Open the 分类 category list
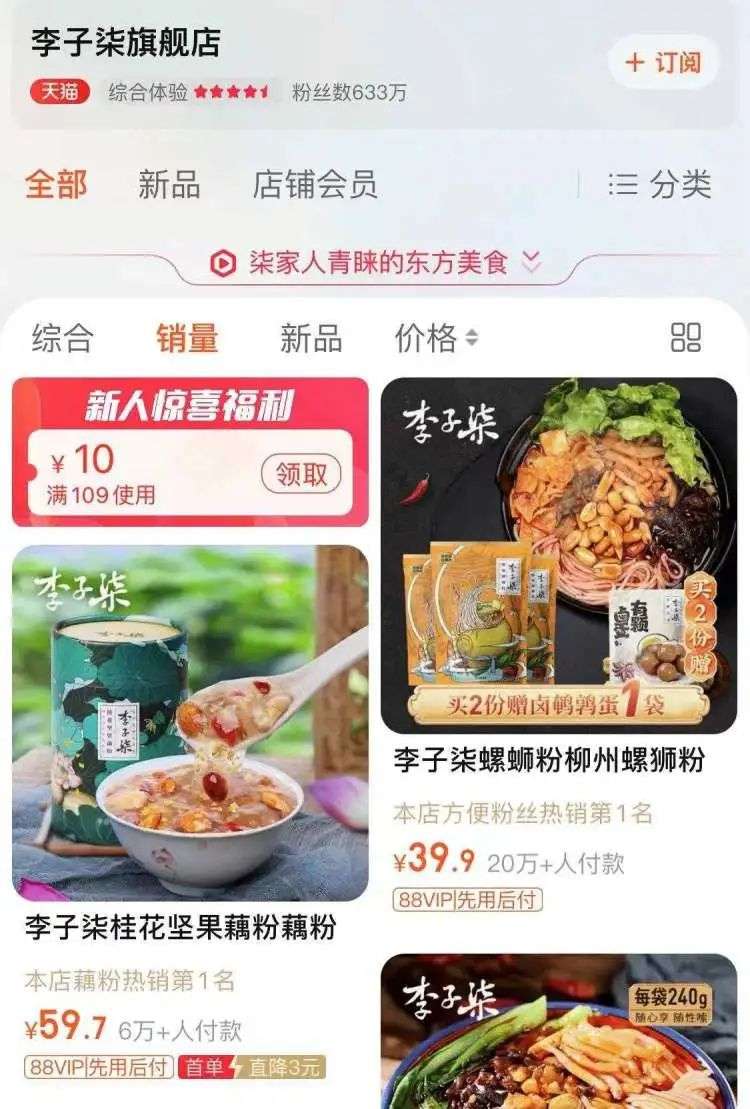This screenshot has width=750, height=1109. (x=660, y=185)
